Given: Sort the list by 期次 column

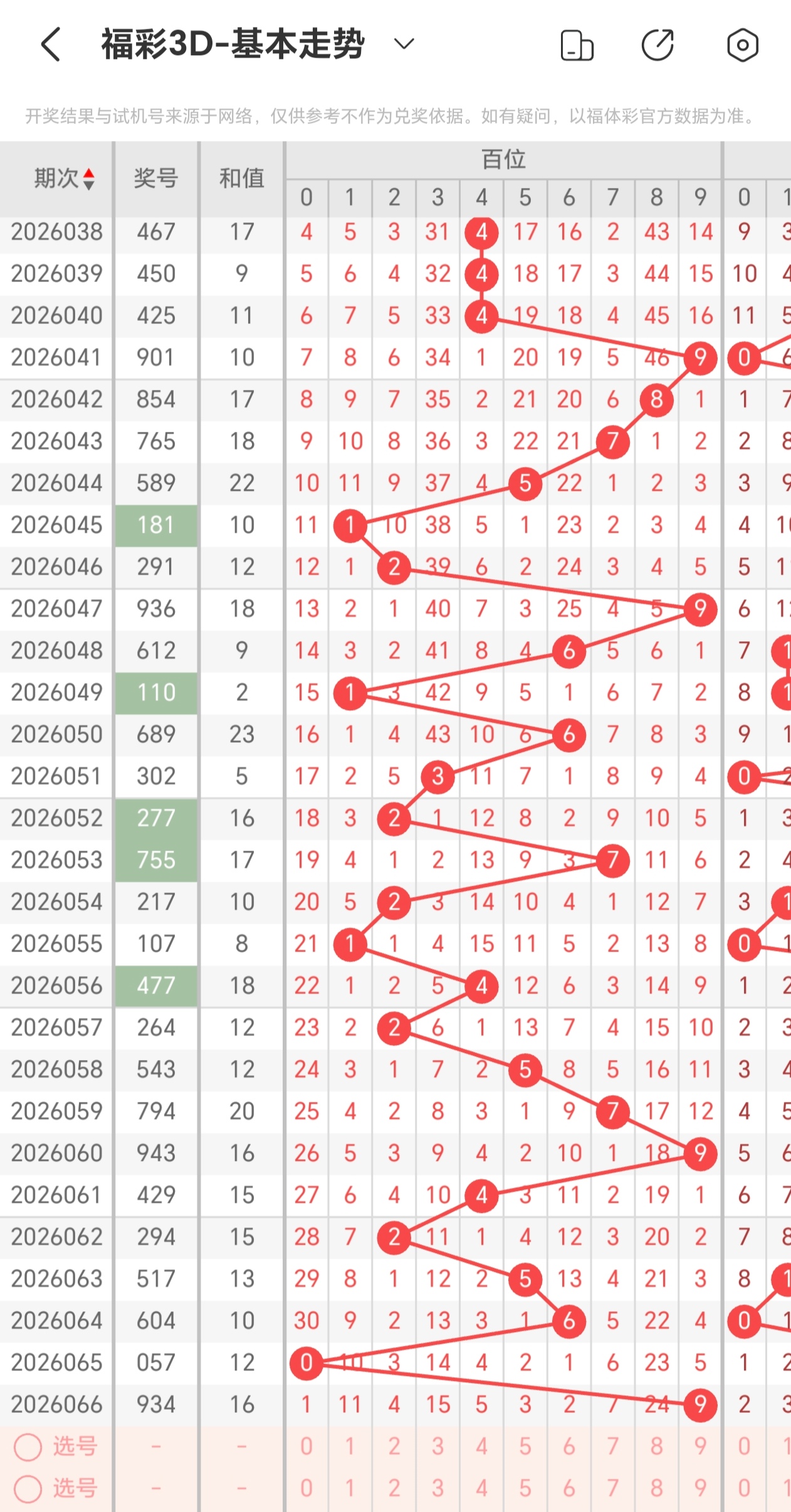Looking at the screenshot, I should (x=64, y=179).
